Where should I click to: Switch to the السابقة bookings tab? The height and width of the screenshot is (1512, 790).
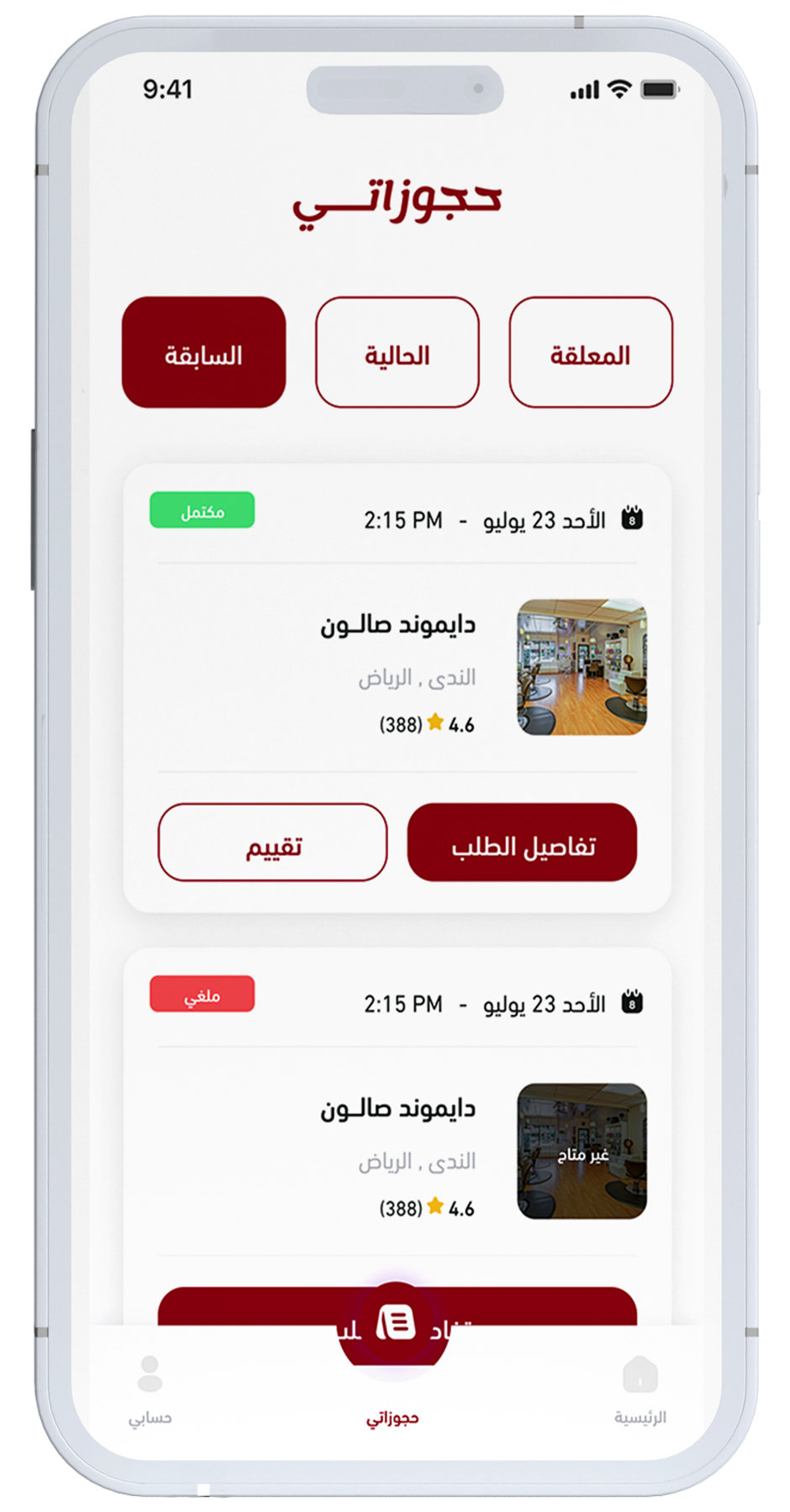coord(203,353)
